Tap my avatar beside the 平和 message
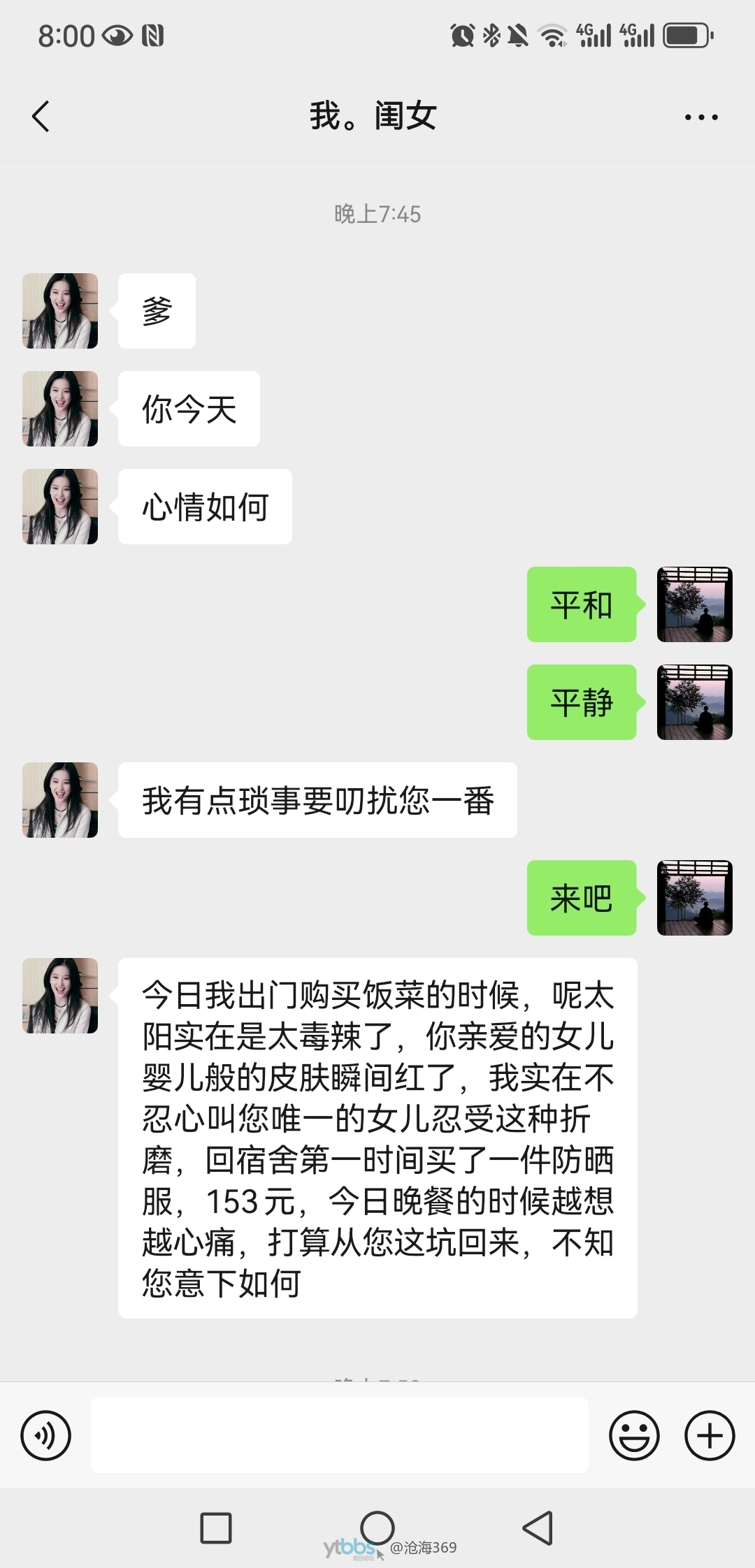The image size is (755, 1568). point(694,604)
